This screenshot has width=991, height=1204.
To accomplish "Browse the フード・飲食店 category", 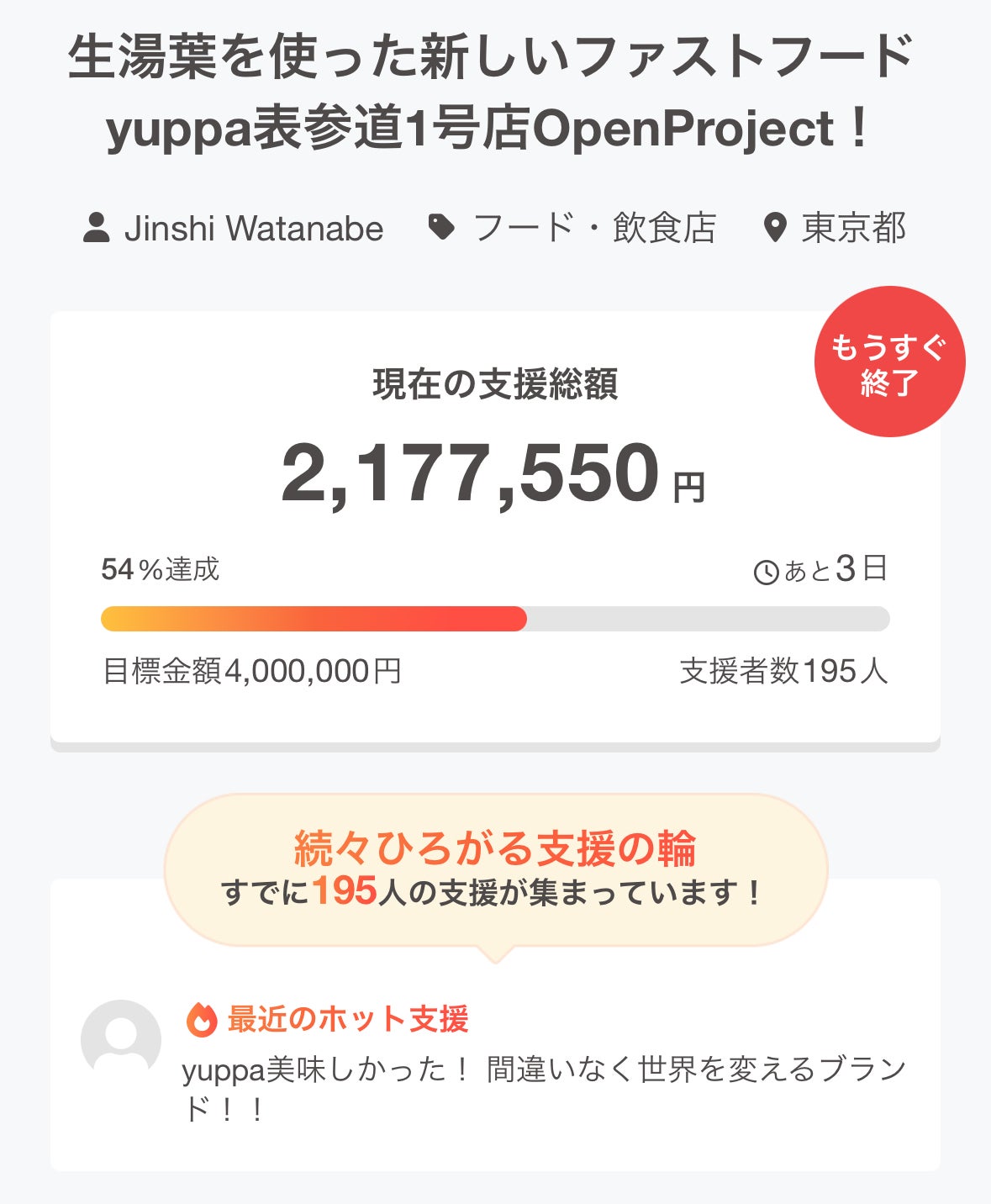I will pyautogui.click(x=593, y=229).
